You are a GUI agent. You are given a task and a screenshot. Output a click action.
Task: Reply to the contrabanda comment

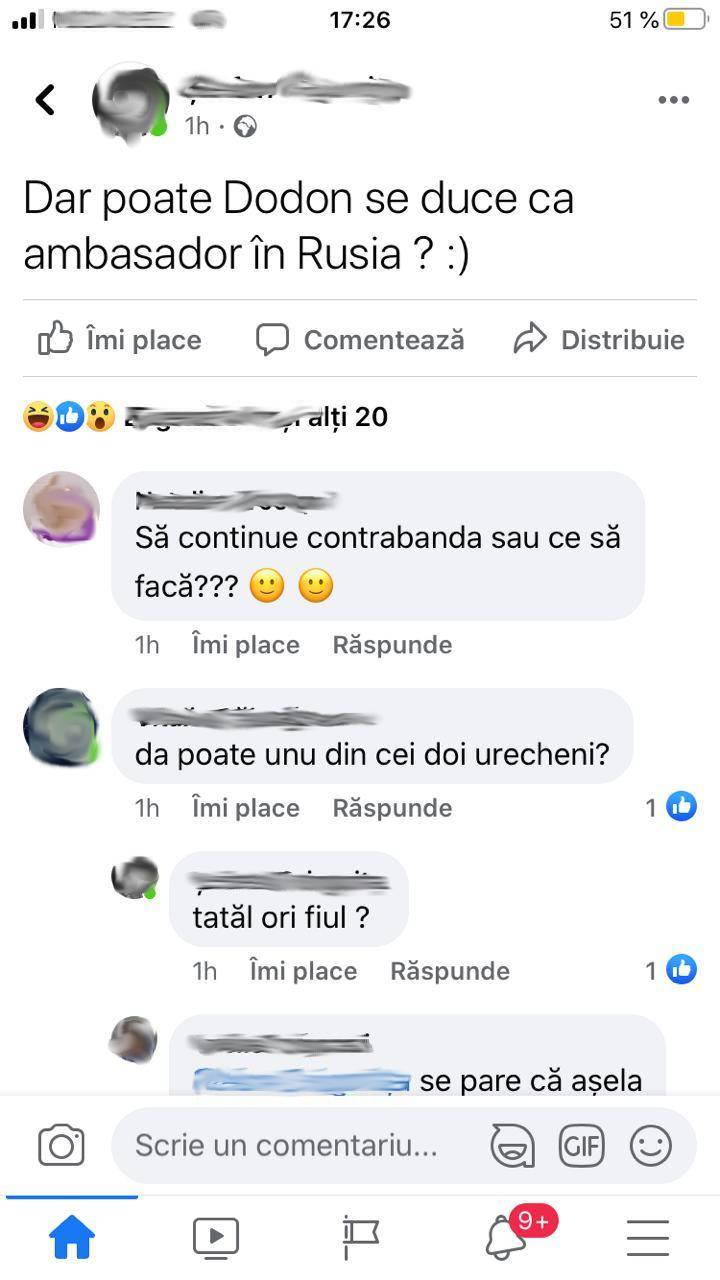(392, 645)
